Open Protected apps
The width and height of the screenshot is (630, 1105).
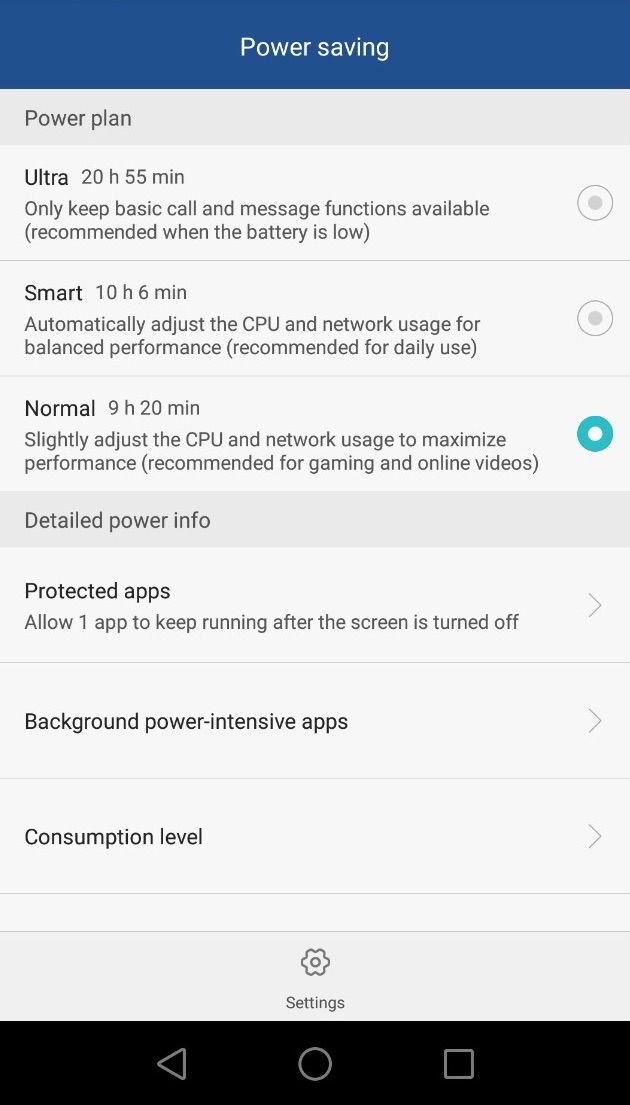coord(314,605)
